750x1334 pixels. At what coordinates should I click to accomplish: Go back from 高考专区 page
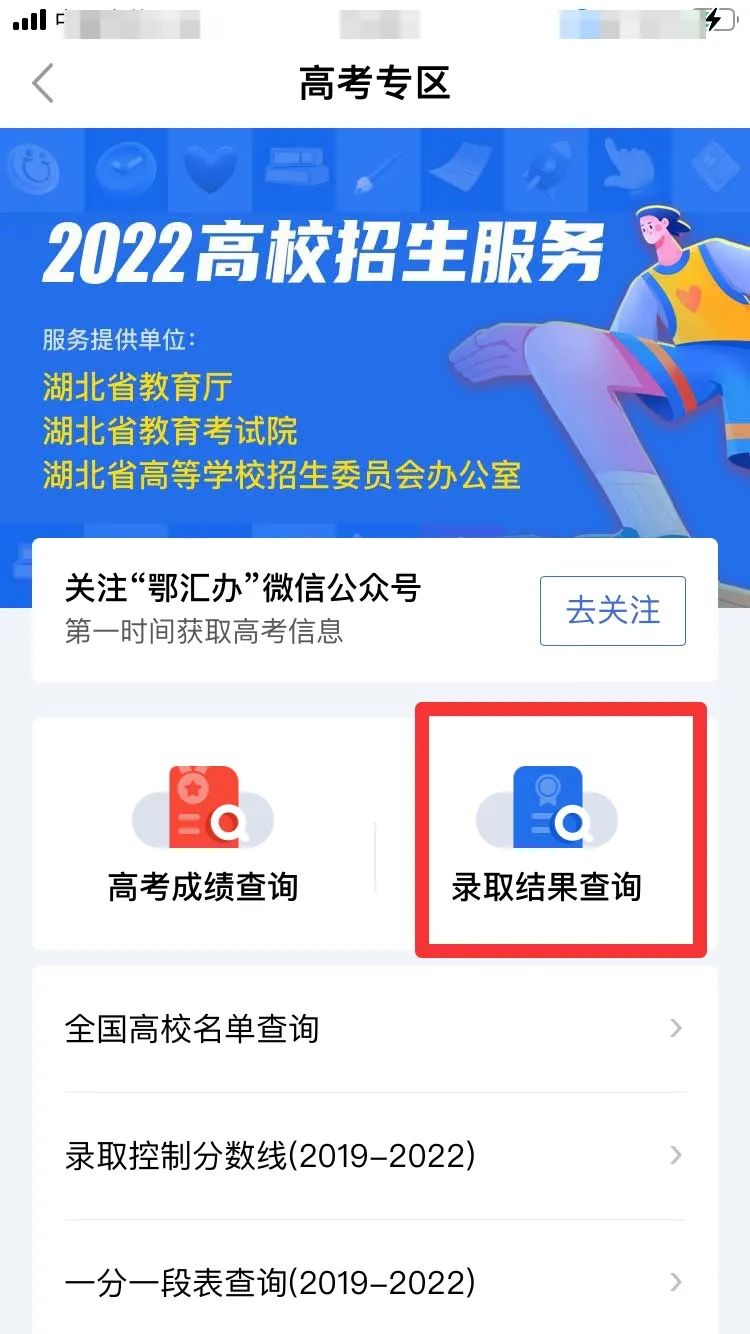coord(43,84)
